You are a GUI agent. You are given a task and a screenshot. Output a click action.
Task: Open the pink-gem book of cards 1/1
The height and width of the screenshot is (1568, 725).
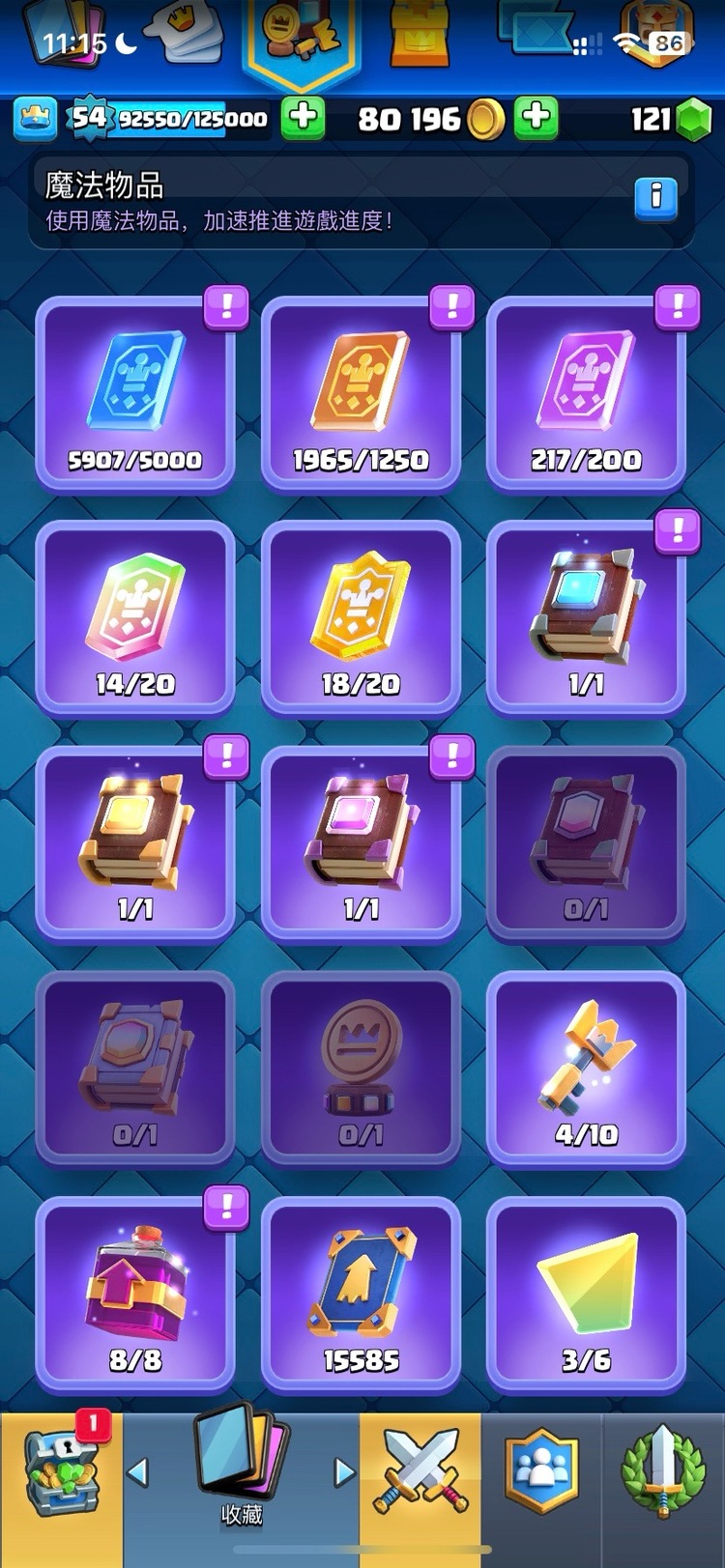[x=361, y=844]
